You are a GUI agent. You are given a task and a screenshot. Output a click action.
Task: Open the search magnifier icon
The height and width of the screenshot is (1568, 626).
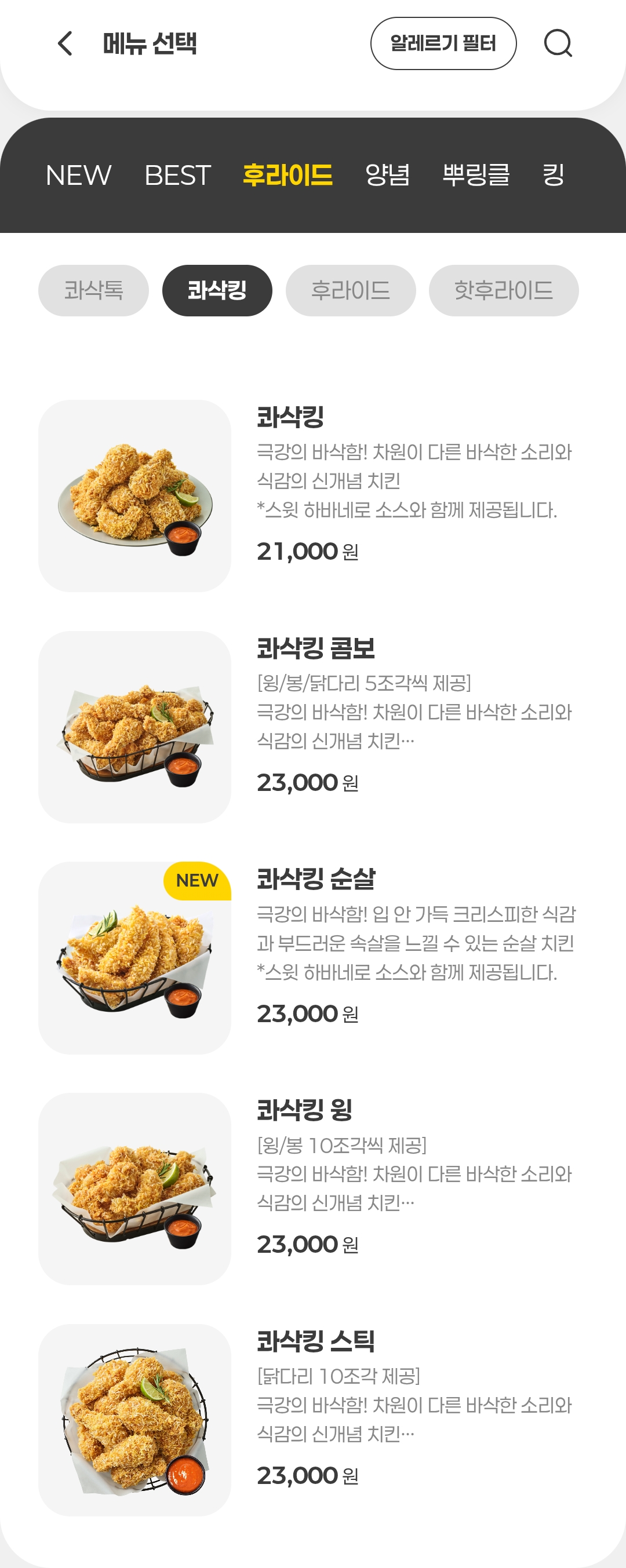(x=557, y=44)
